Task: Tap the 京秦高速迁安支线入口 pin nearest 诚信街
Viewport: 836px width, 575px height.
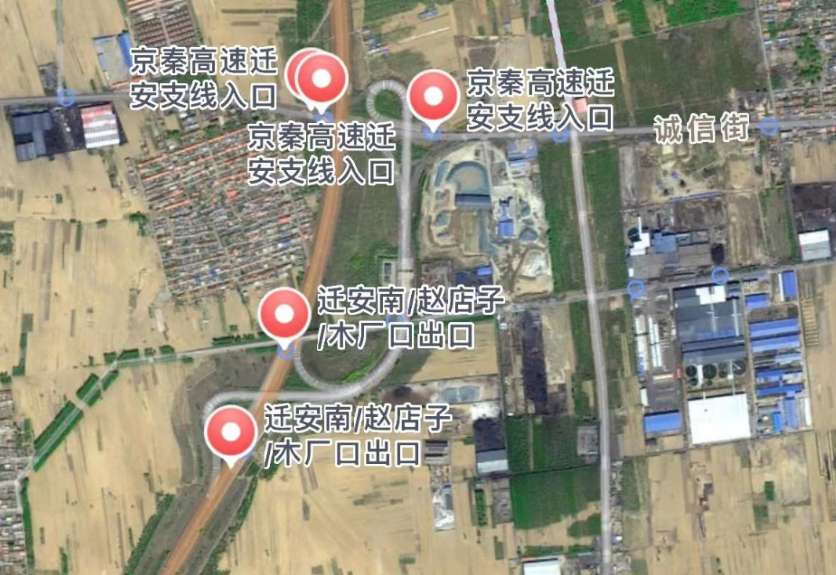Action: click(435, 97)
